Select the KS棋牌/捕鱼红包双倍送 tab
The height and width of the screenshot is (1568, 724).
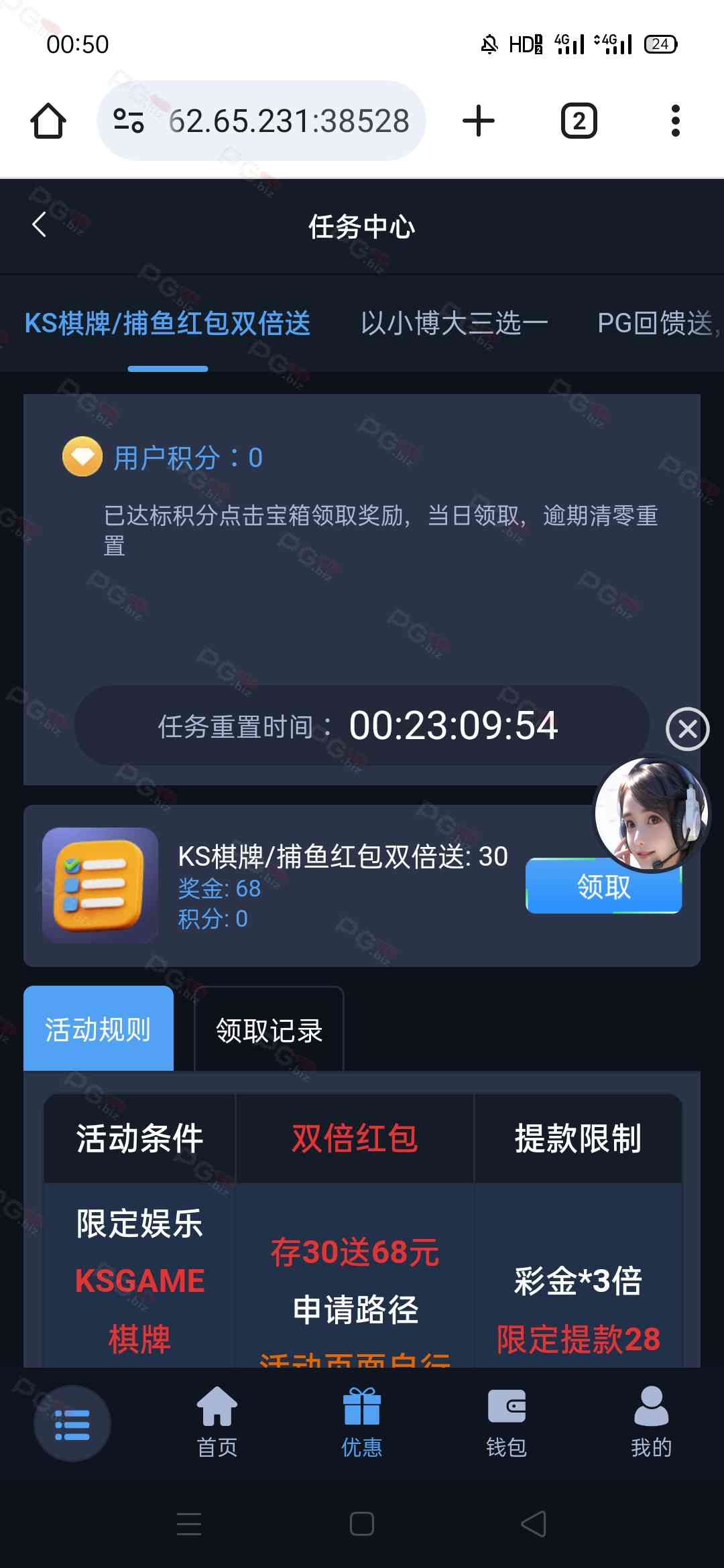pos(168,324)
